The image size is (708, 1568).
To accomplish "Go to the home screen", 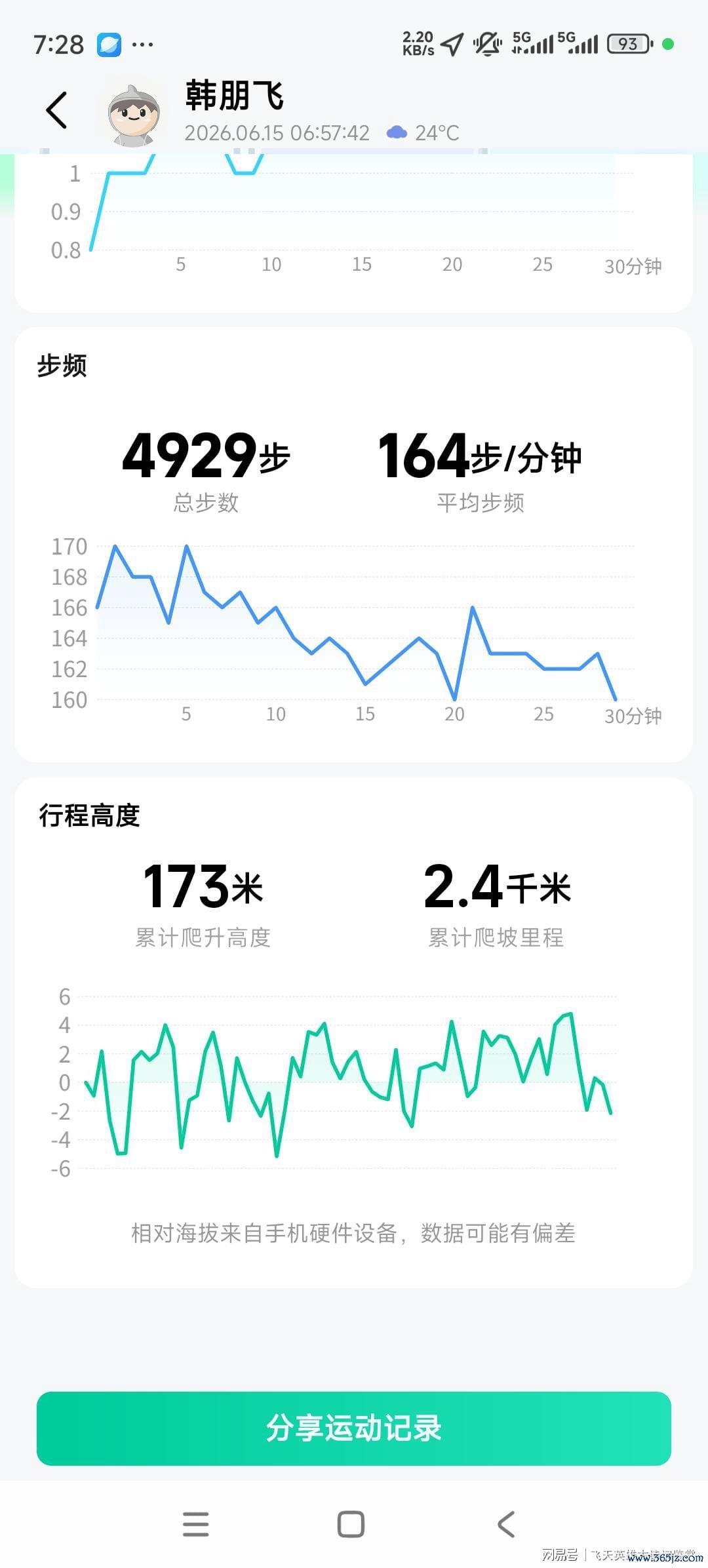I will (351, 1525).
